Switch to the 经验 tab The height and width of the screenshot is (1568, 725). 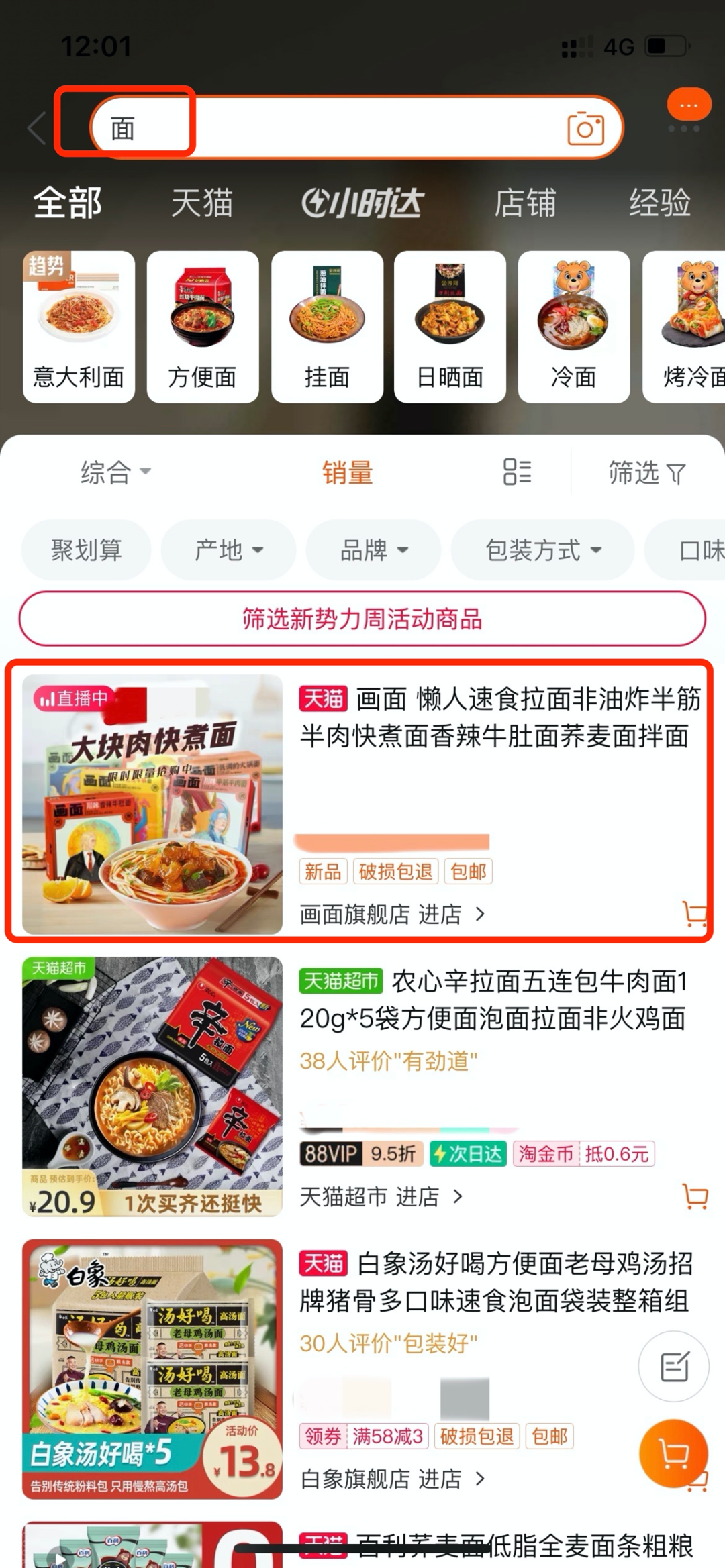659,203
